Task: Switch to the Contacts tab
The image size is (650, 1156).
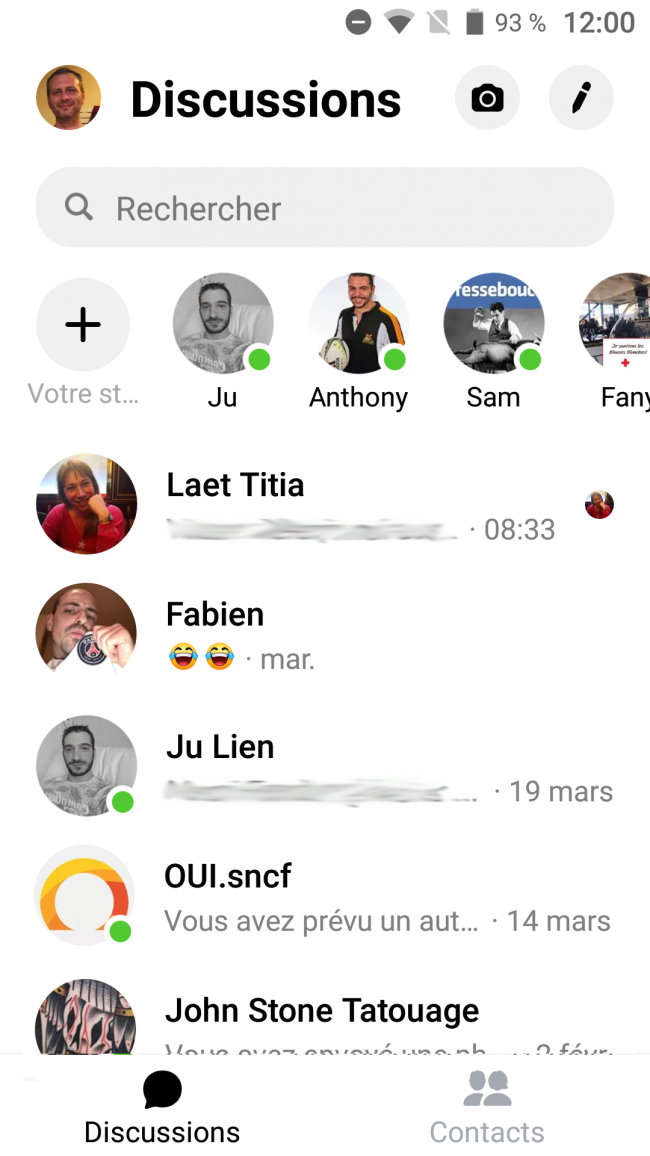Action: [487, 1106]
